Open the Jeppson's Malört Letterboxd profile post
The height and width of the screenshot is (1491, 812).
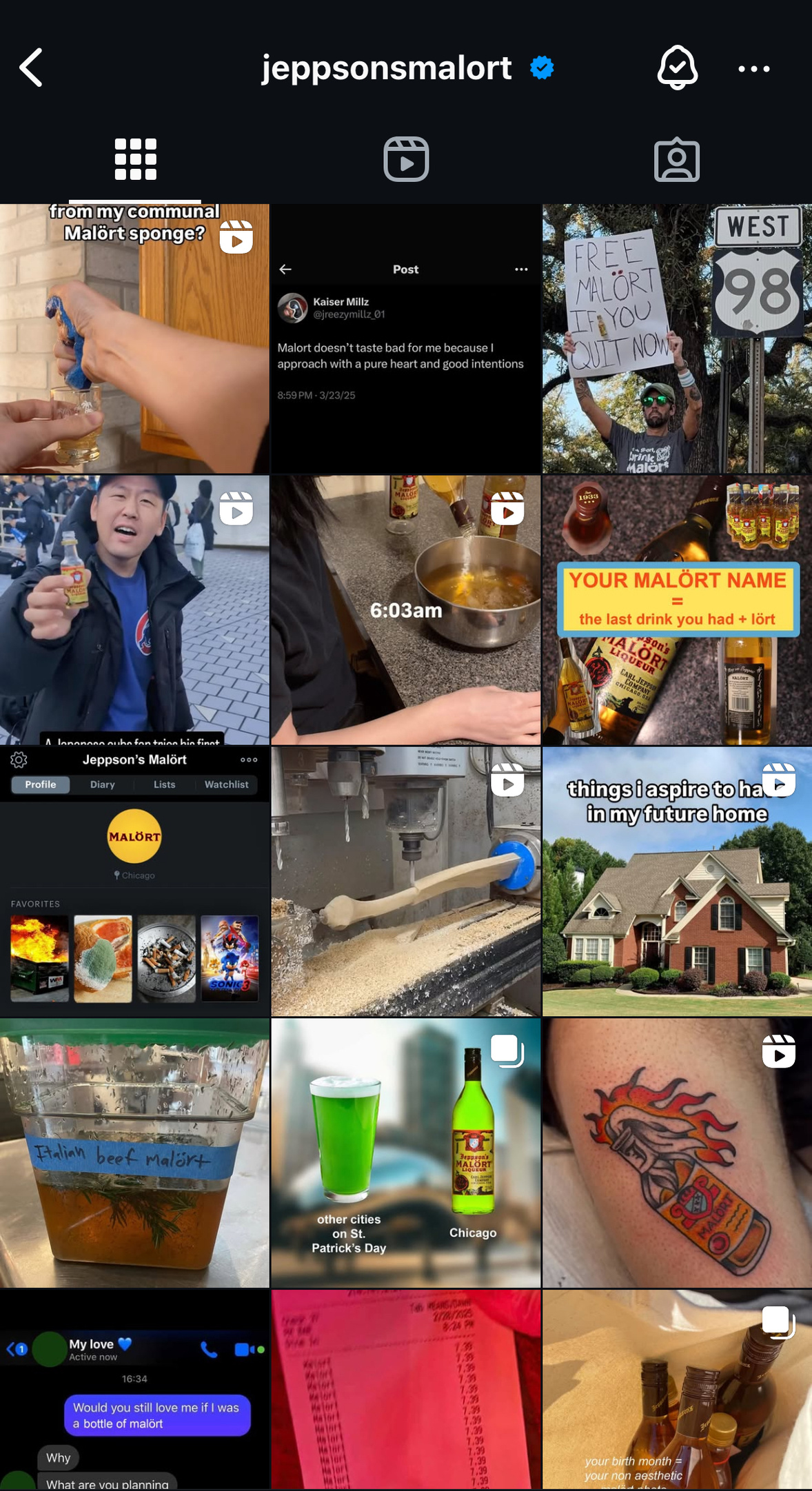134,881
